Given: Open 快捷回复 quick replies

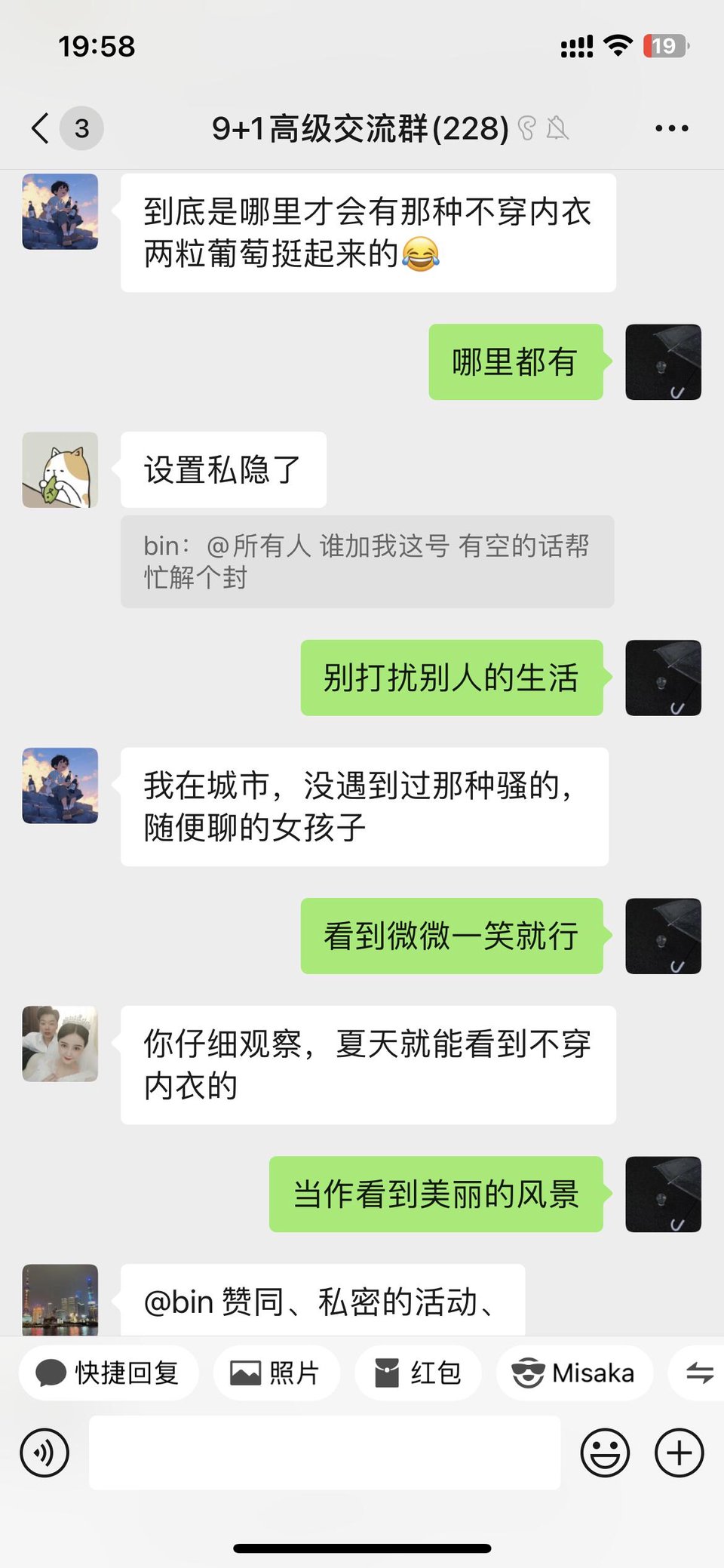Looking at the screenshot, I should coord(109,1373).
